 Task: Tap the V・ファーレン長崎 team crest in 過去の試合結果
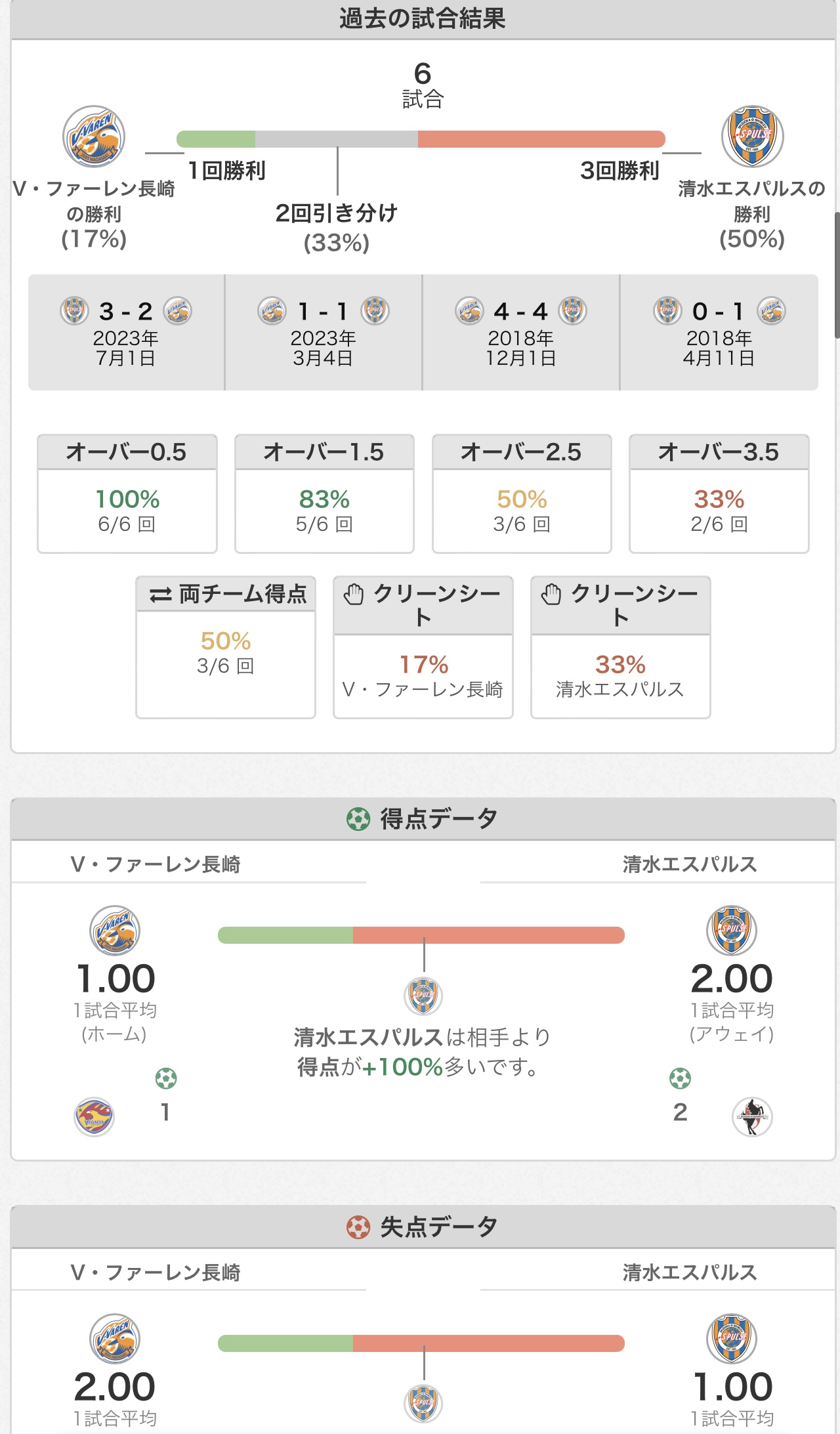point(94,137)
